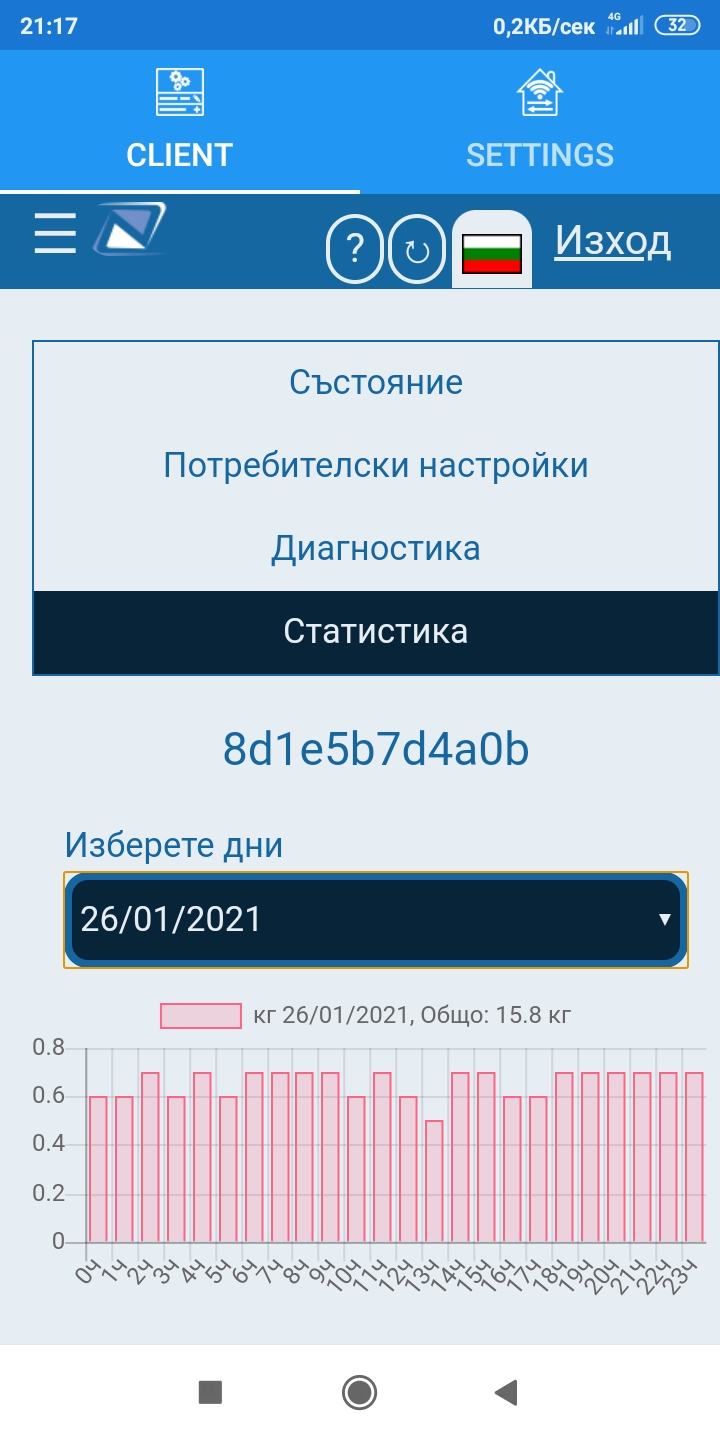Expand the date dropdown showing 26/01/2021
The image size is (720, 1440).
click(x=376, y=920)
